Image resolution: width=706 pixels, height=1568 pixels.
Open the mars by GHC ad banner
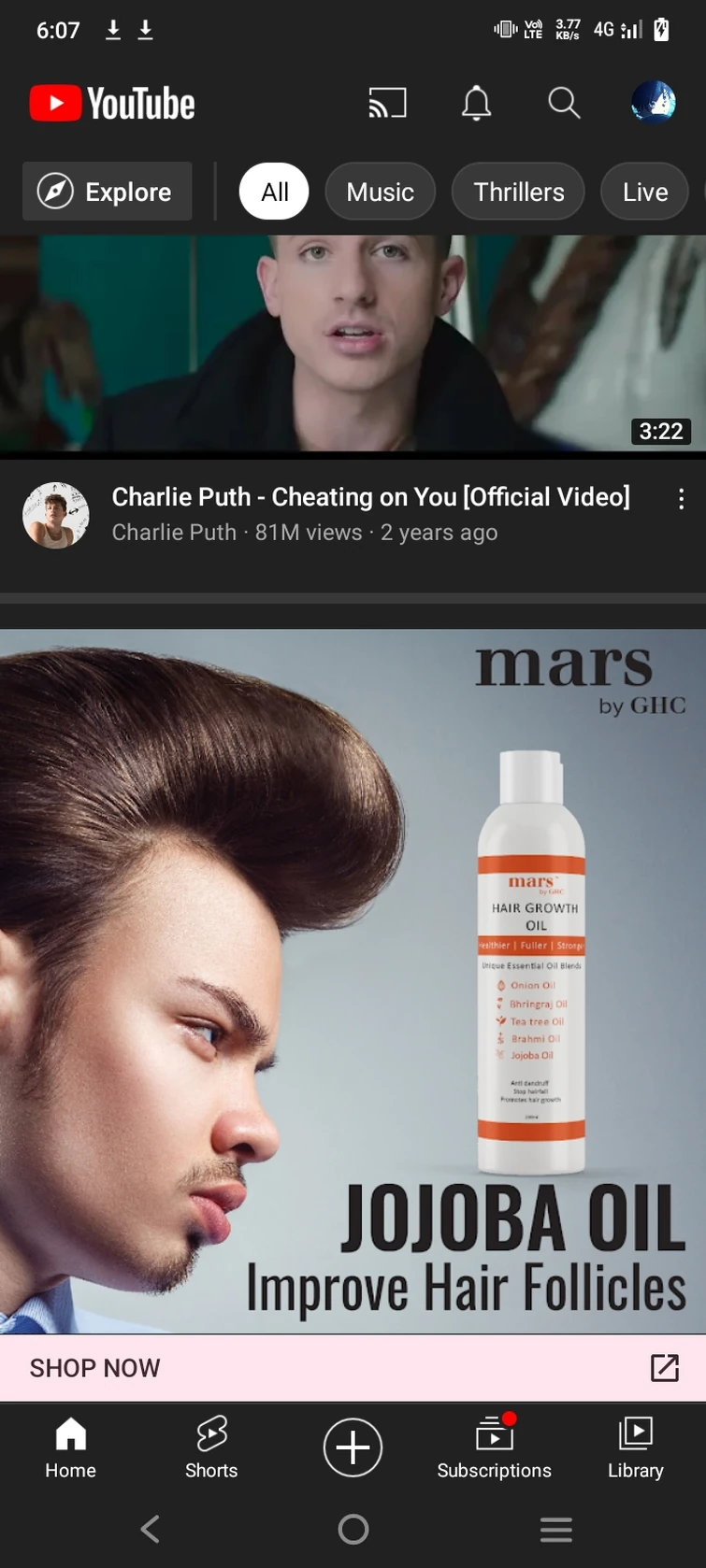point(353,981)
